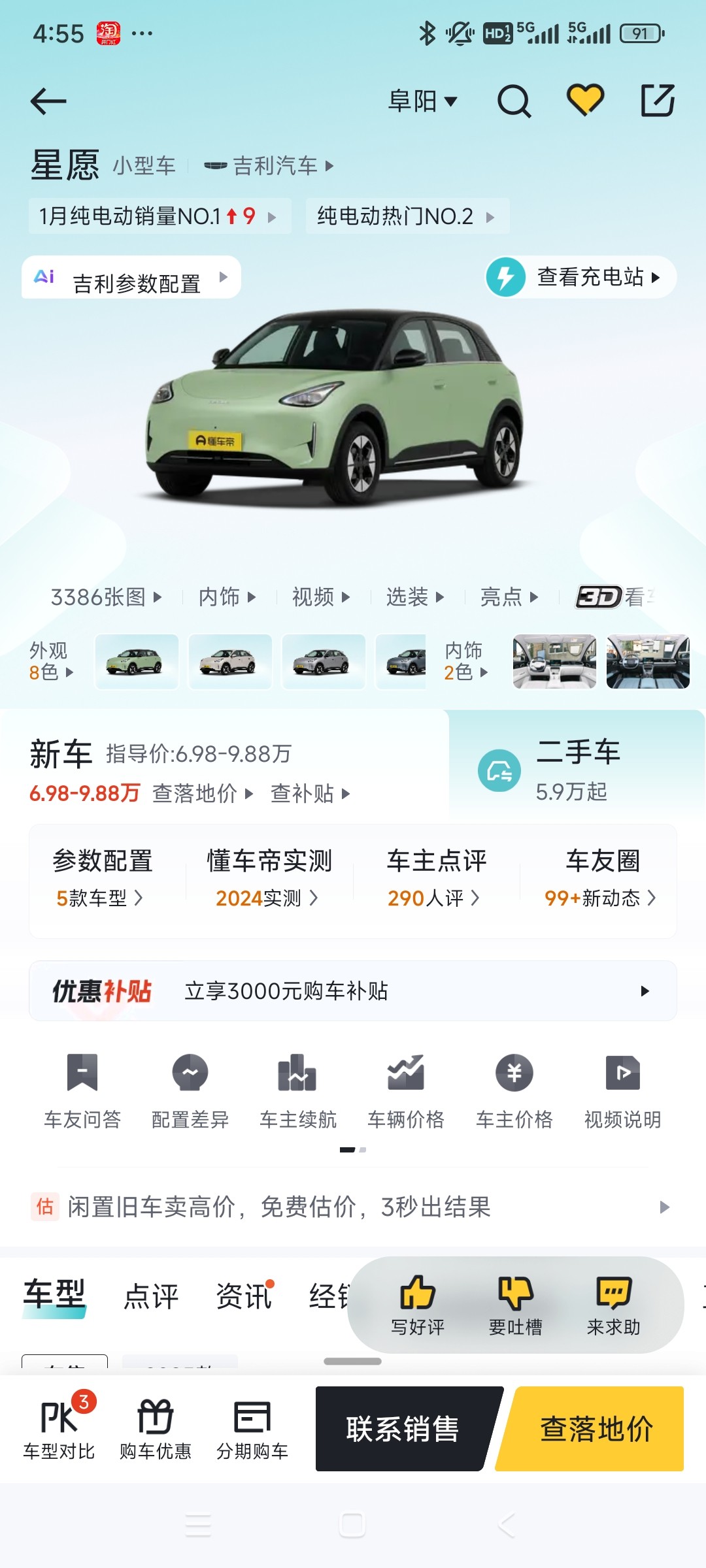This screenshot has width=706, height=1568.
Task: Go back using the top-left arrow
Action: click(48, 101)
